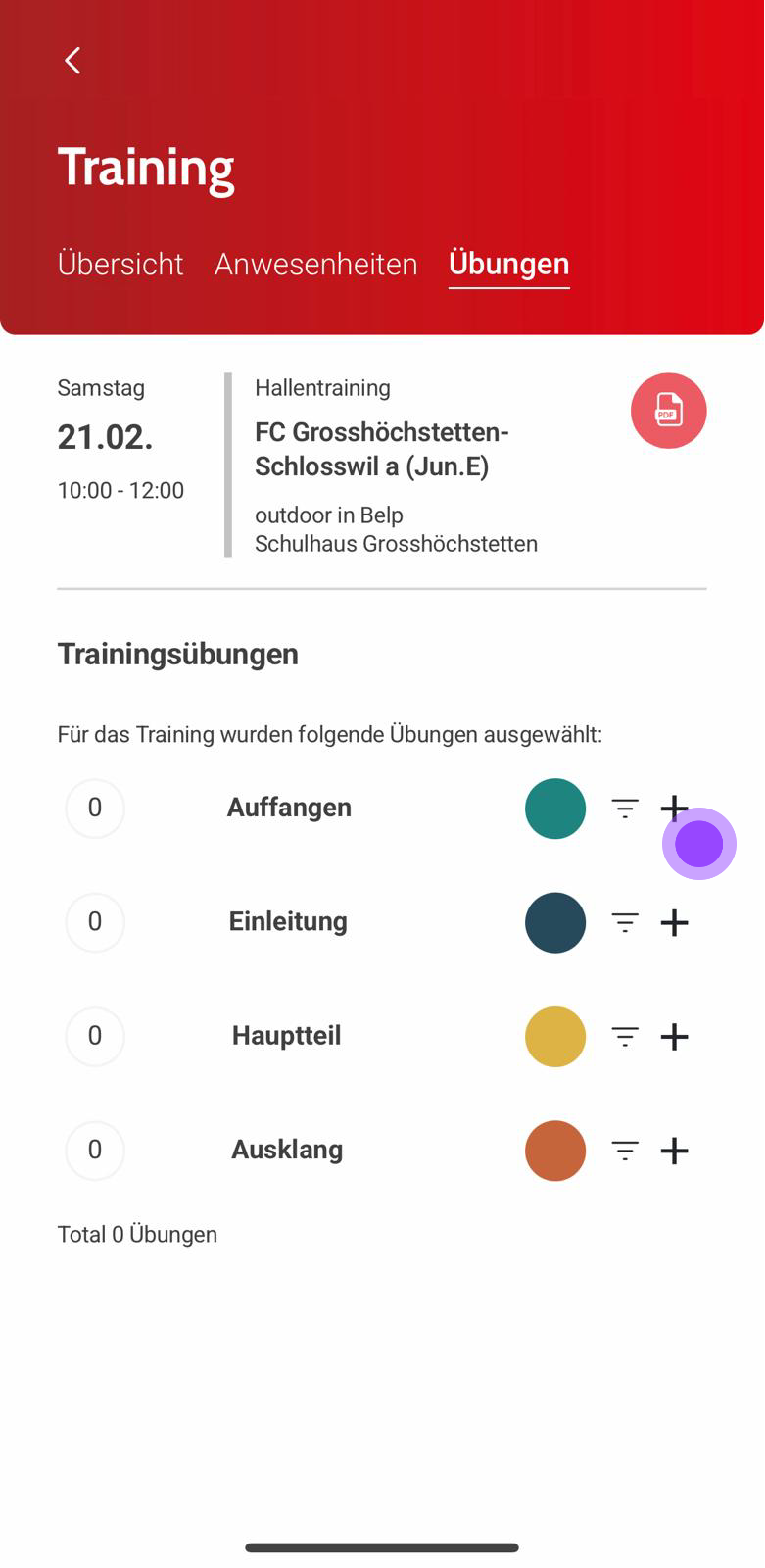Export the training as PDF

668,411
